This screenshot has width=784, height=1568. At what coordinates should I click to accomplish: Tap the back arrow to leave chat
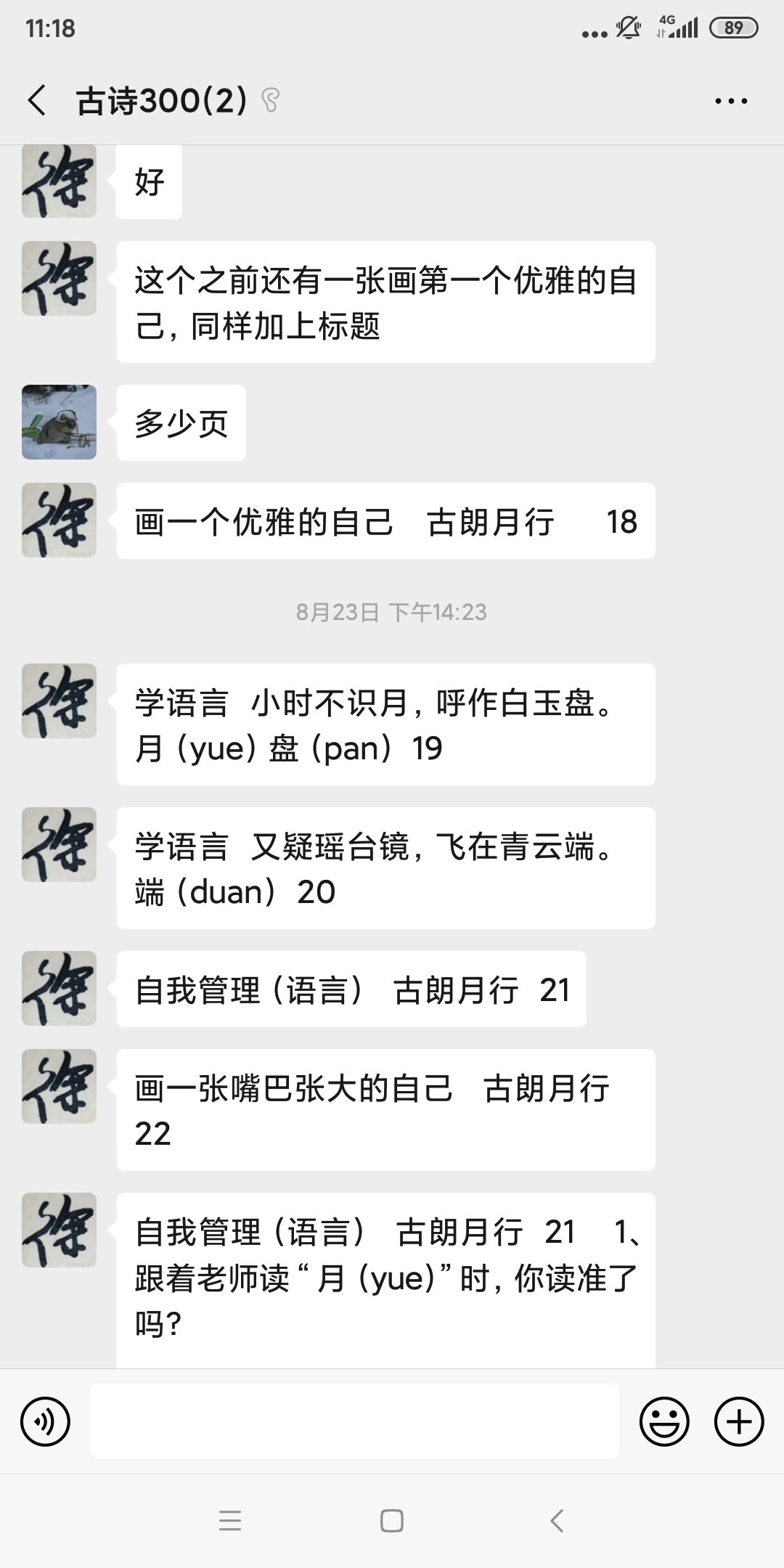coord(38,99)
